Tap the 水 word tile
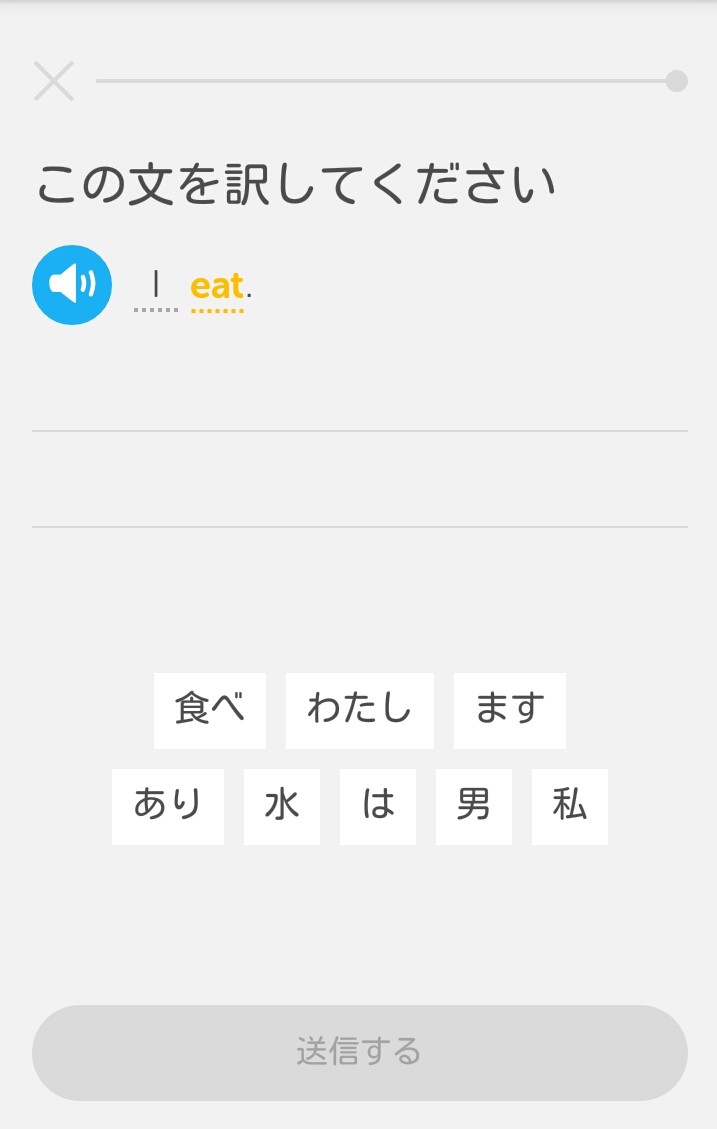717x1129 pixels. click(282, 806)
